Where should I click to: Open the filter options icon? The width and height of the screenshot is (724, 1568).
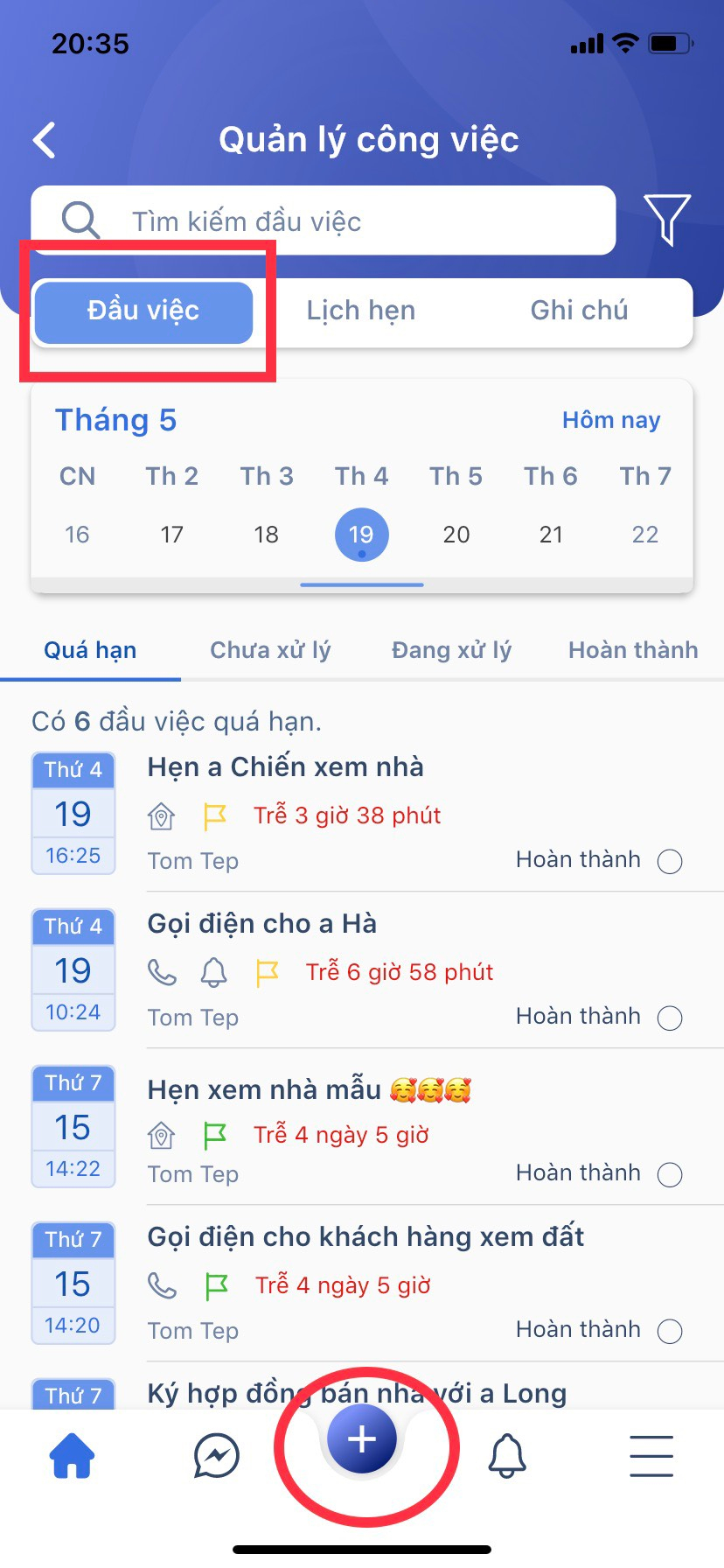(x=666, y=220)
